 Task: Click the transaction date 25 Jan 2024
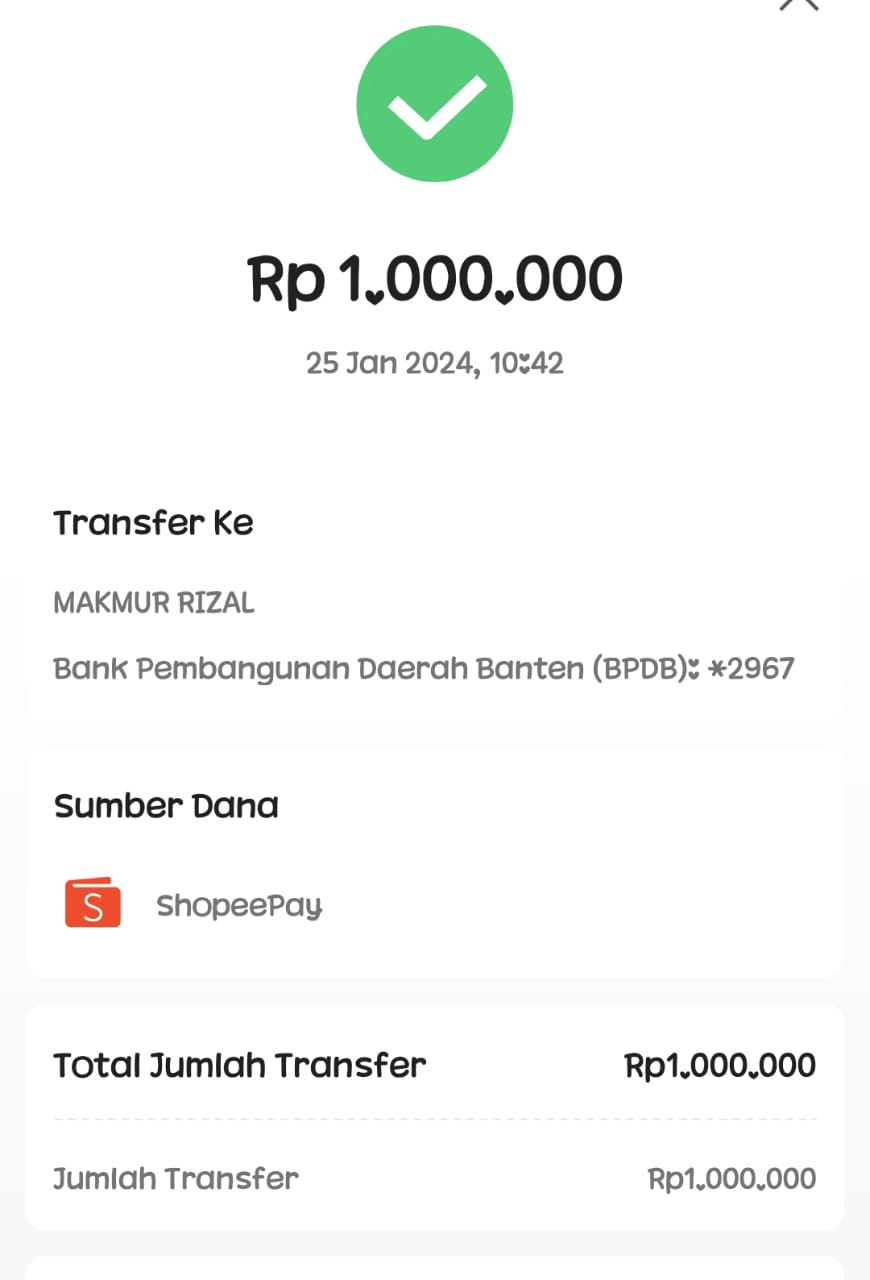coord(435,363)
